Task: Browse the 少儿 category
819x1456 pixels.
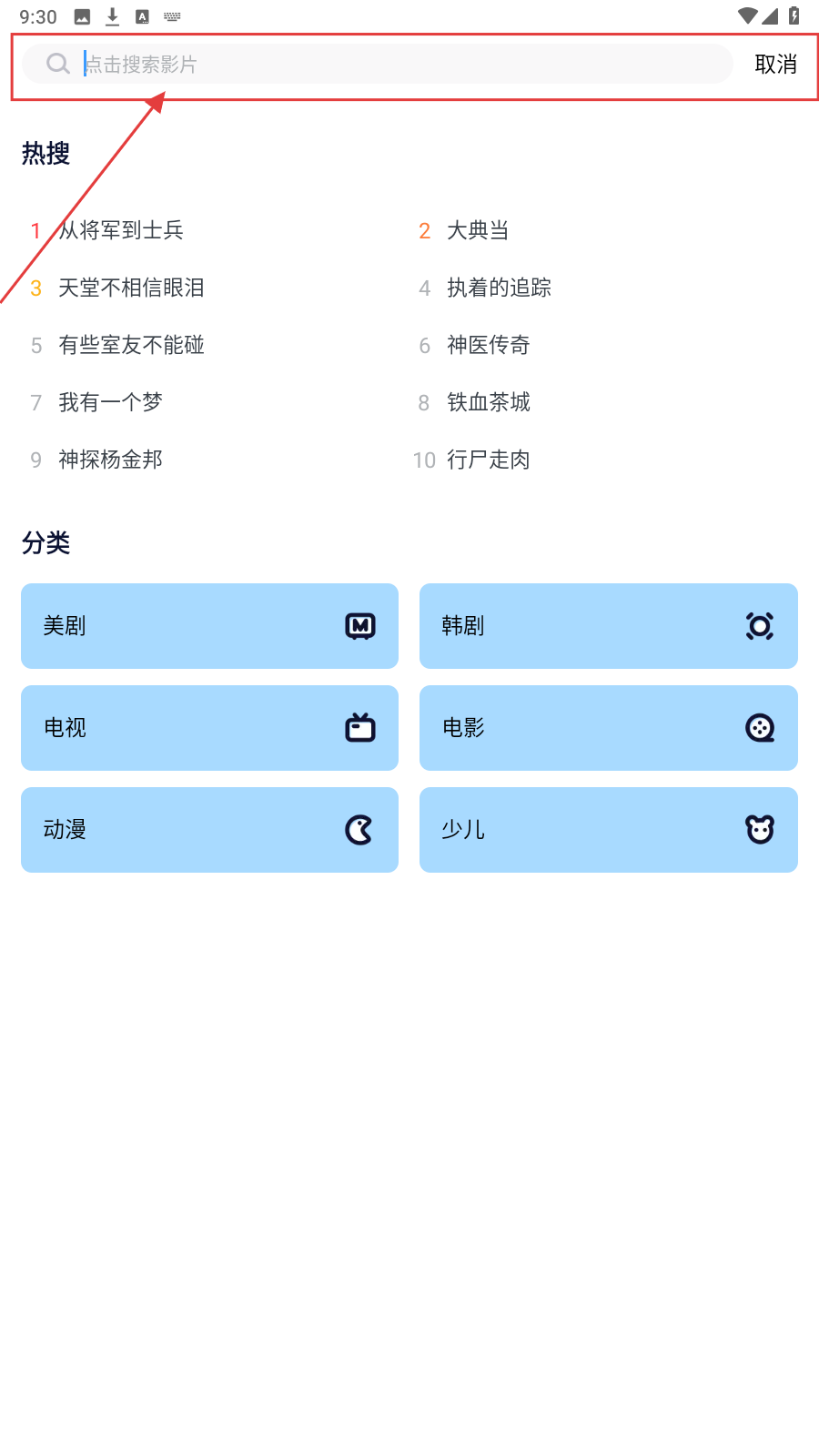Action: point(608,830)
